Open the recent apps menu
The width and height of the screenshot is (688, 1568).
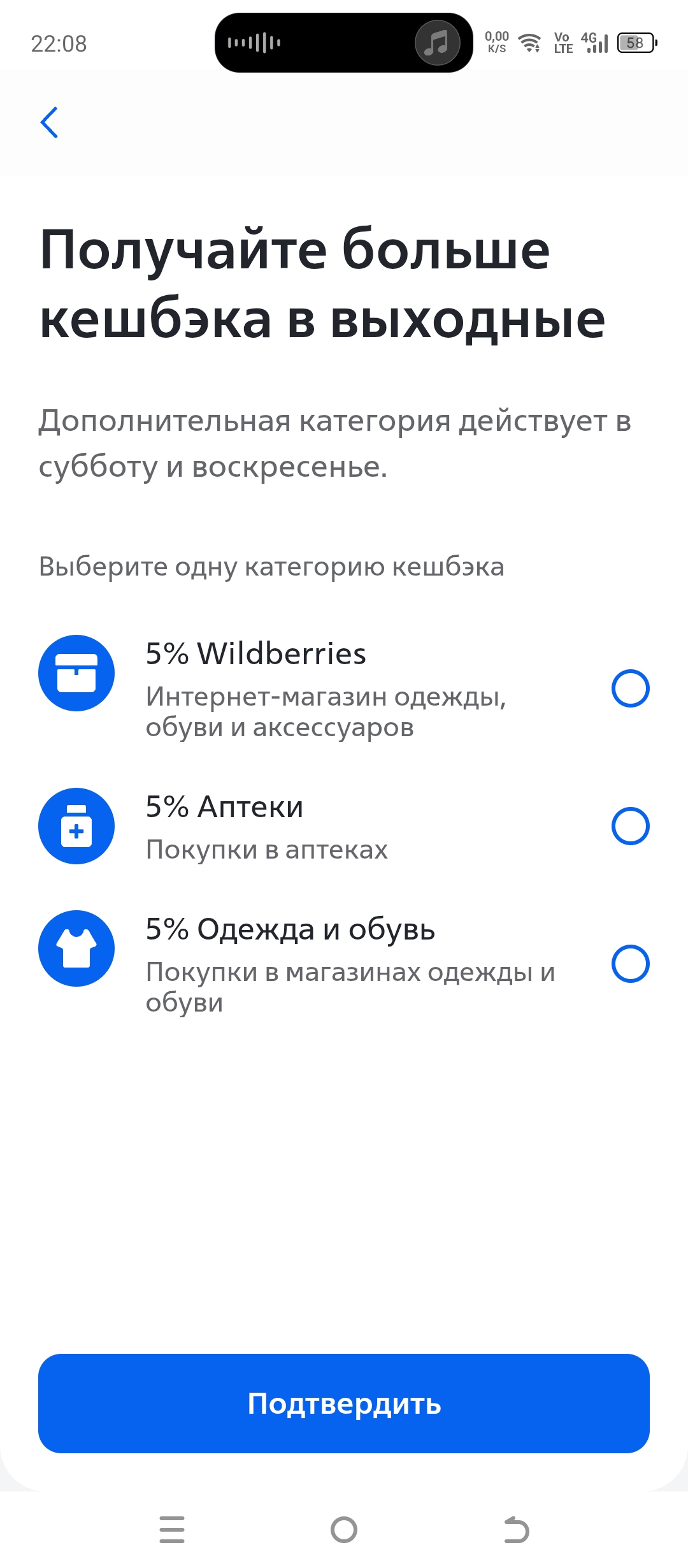[172, 1530]
